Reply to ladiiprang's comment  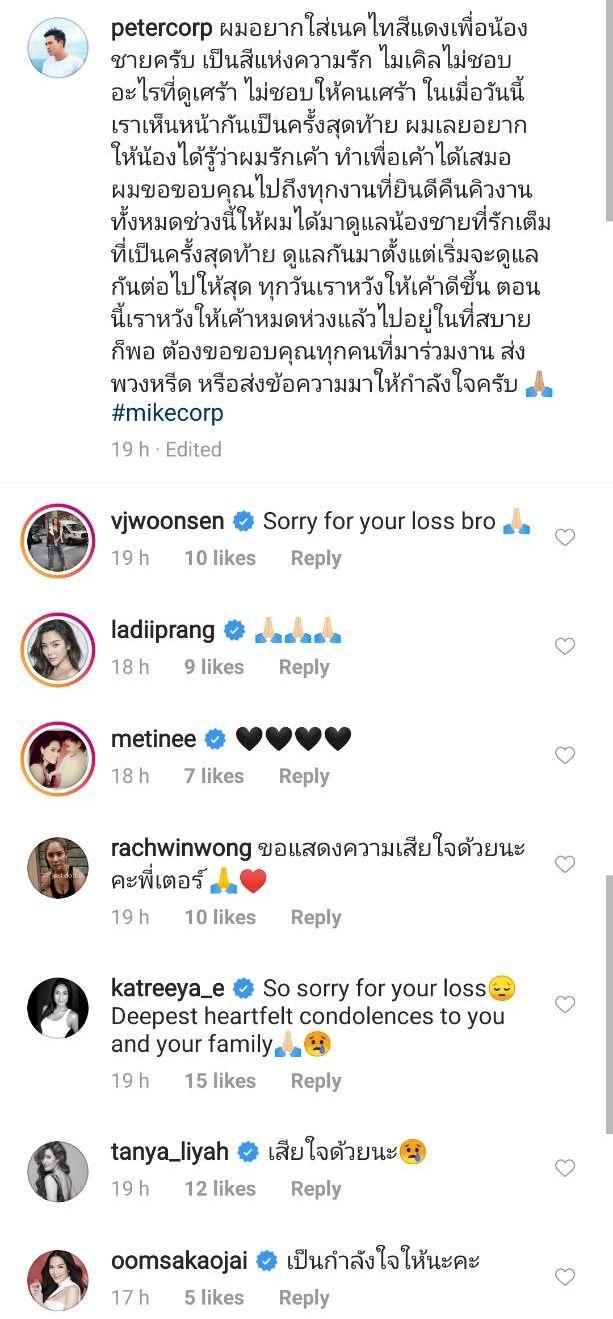point(304,668)
